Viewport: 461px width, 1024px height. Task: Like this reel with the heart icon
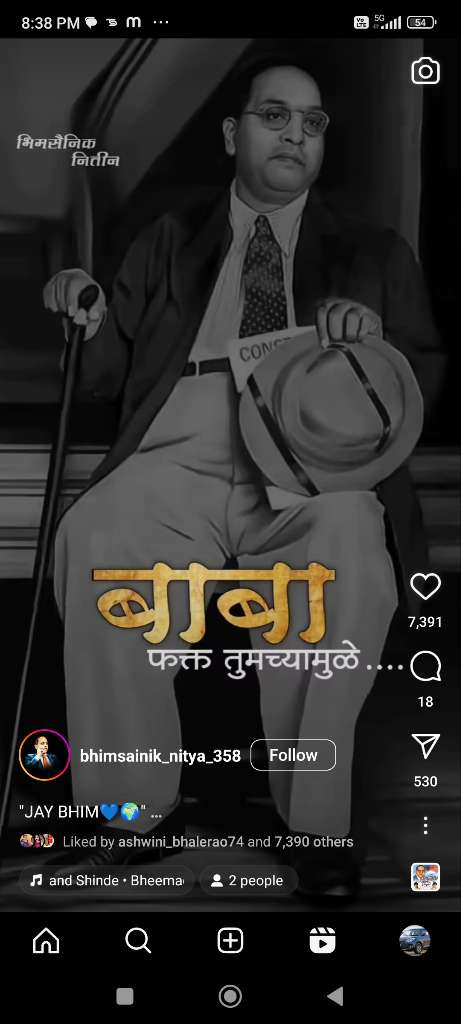pos(425,586)
